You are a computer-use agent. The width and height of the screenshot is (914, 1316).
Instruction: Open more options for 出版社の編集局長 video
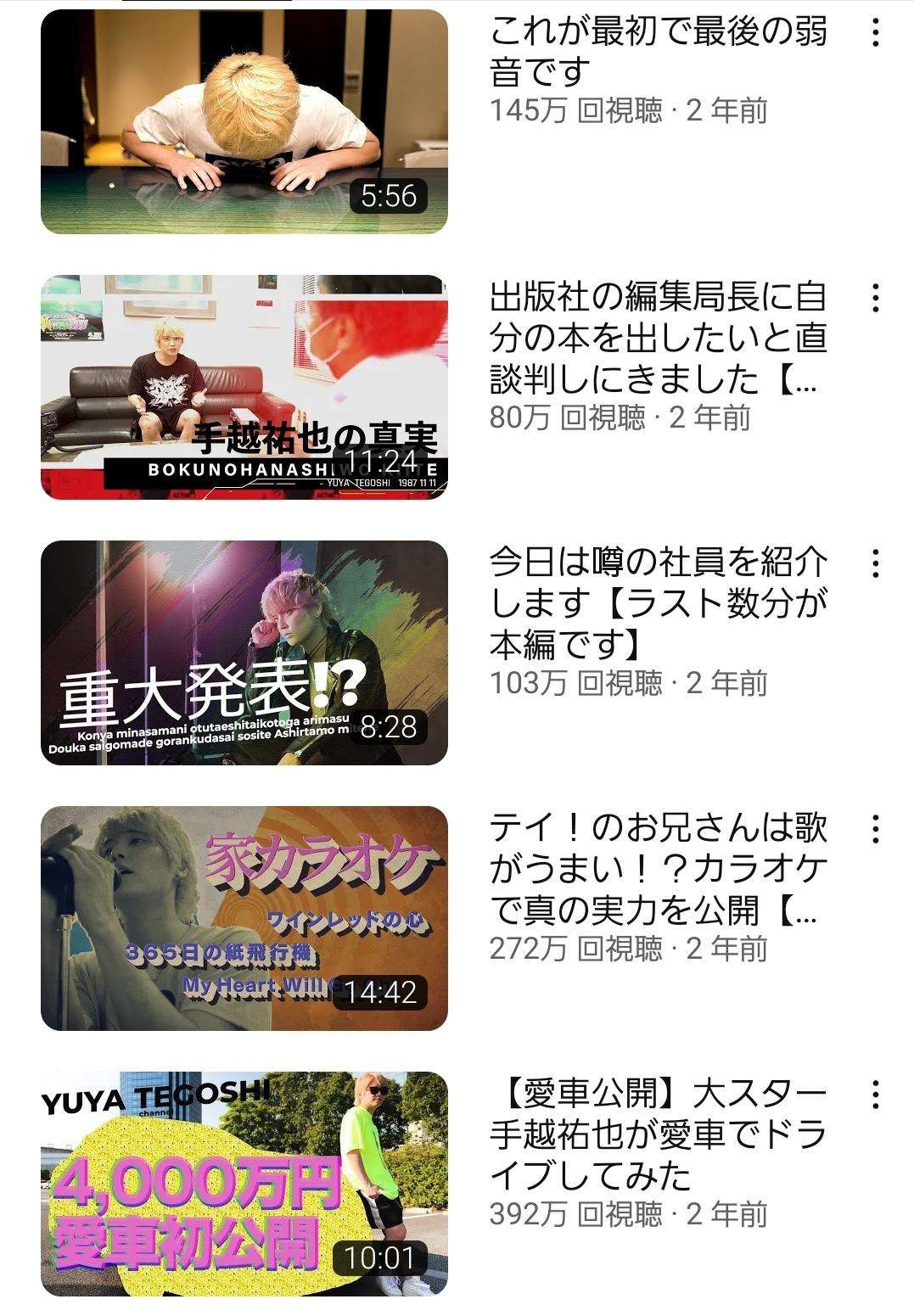(875, 299)
